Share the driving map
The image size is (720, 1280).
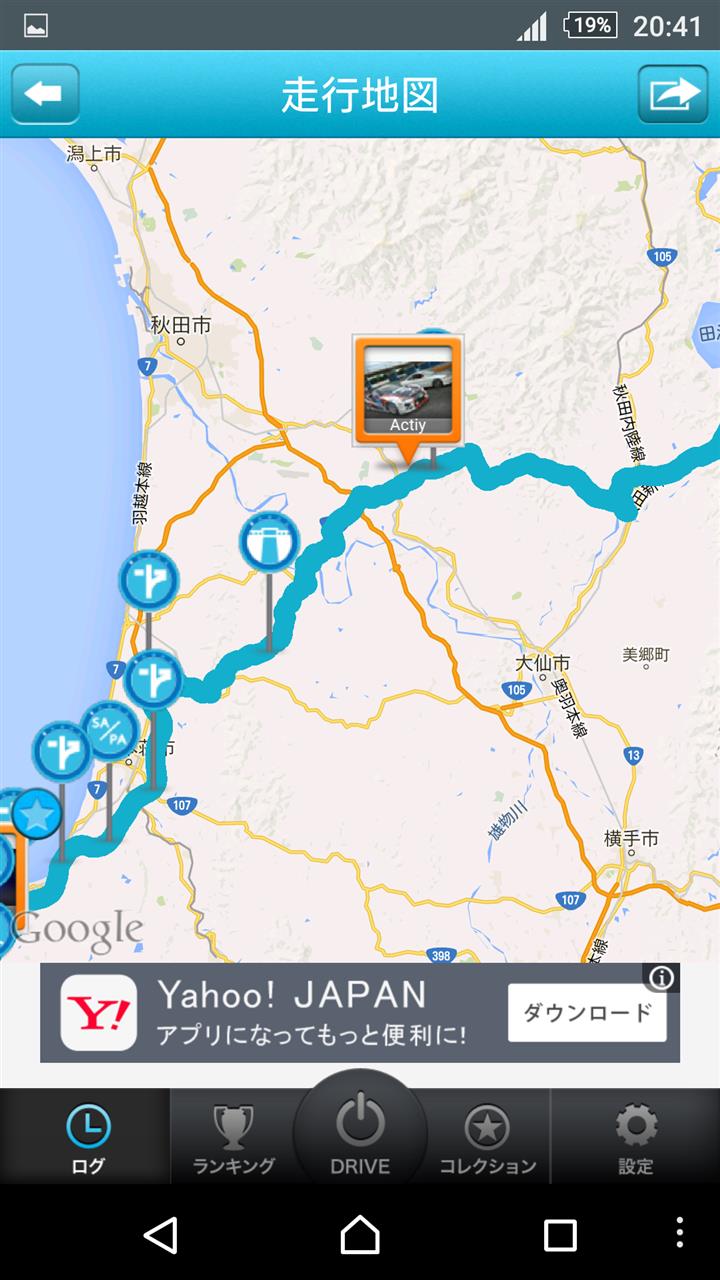[673, 94]
